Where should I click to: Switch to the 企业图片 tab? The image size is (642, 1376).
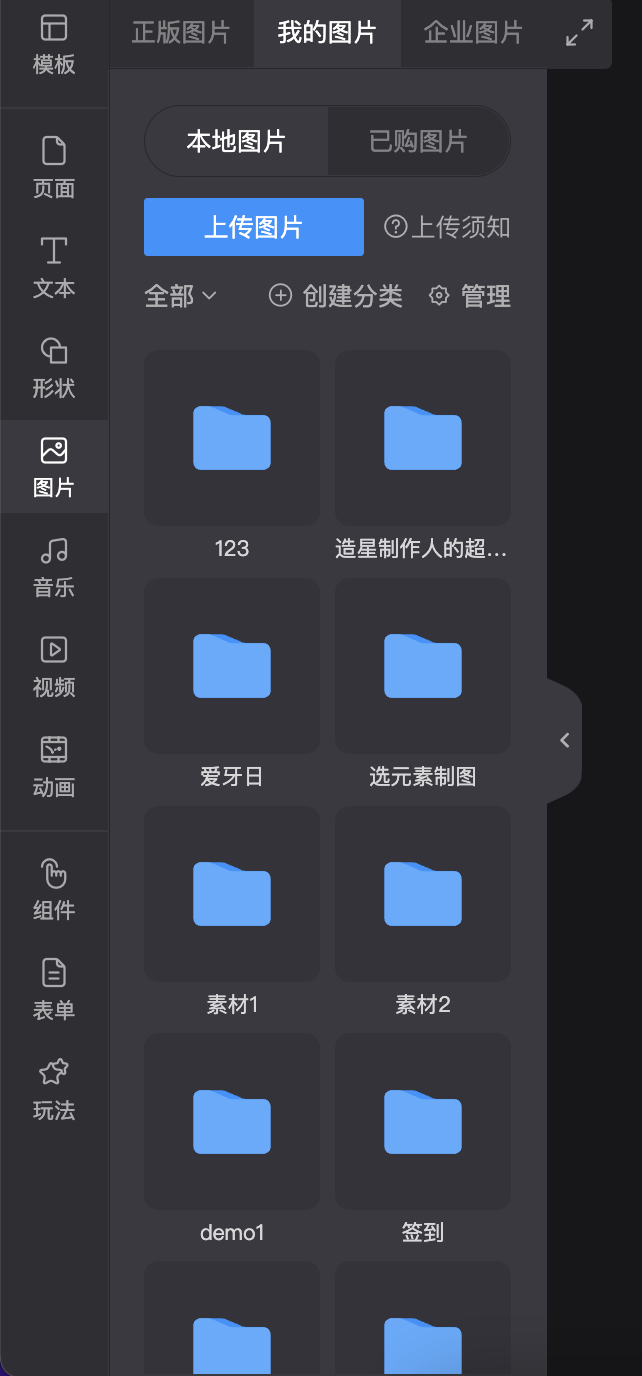(473, 33)
